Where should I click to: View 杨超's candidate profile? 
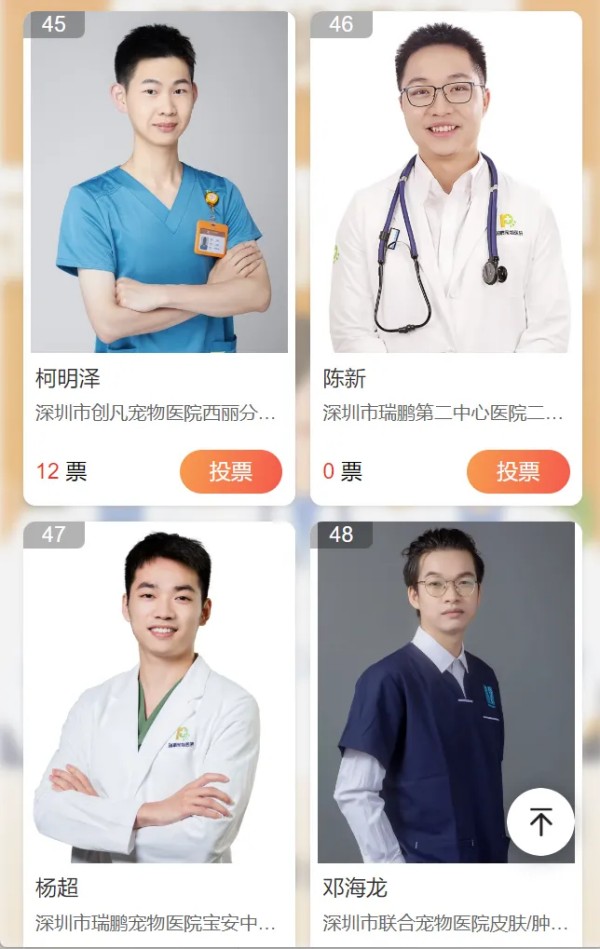pos(159,700)
